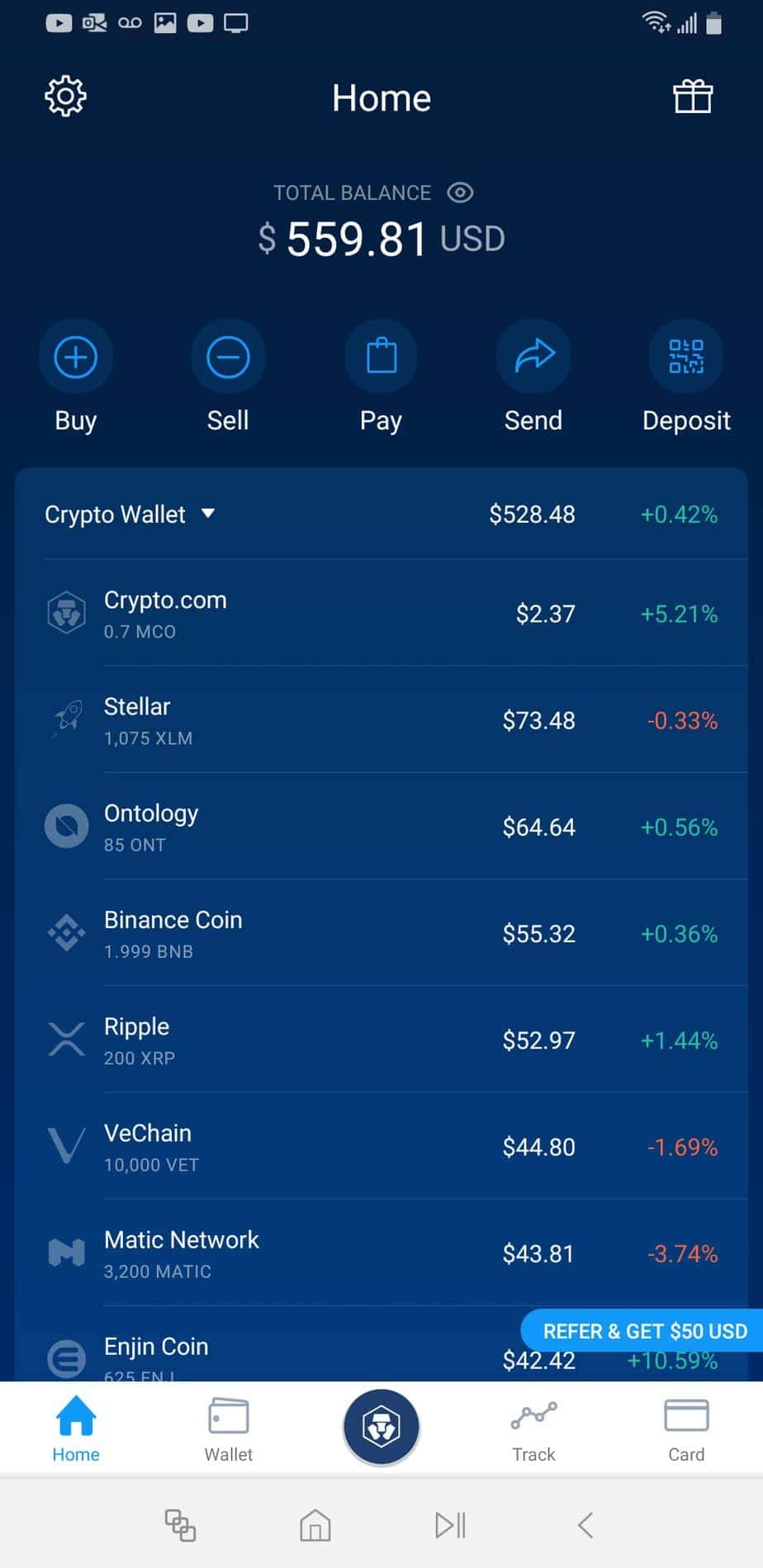This screenshot has width=763, height=1568.
Task: View Ontology ONT details
Action: [381, 827]
